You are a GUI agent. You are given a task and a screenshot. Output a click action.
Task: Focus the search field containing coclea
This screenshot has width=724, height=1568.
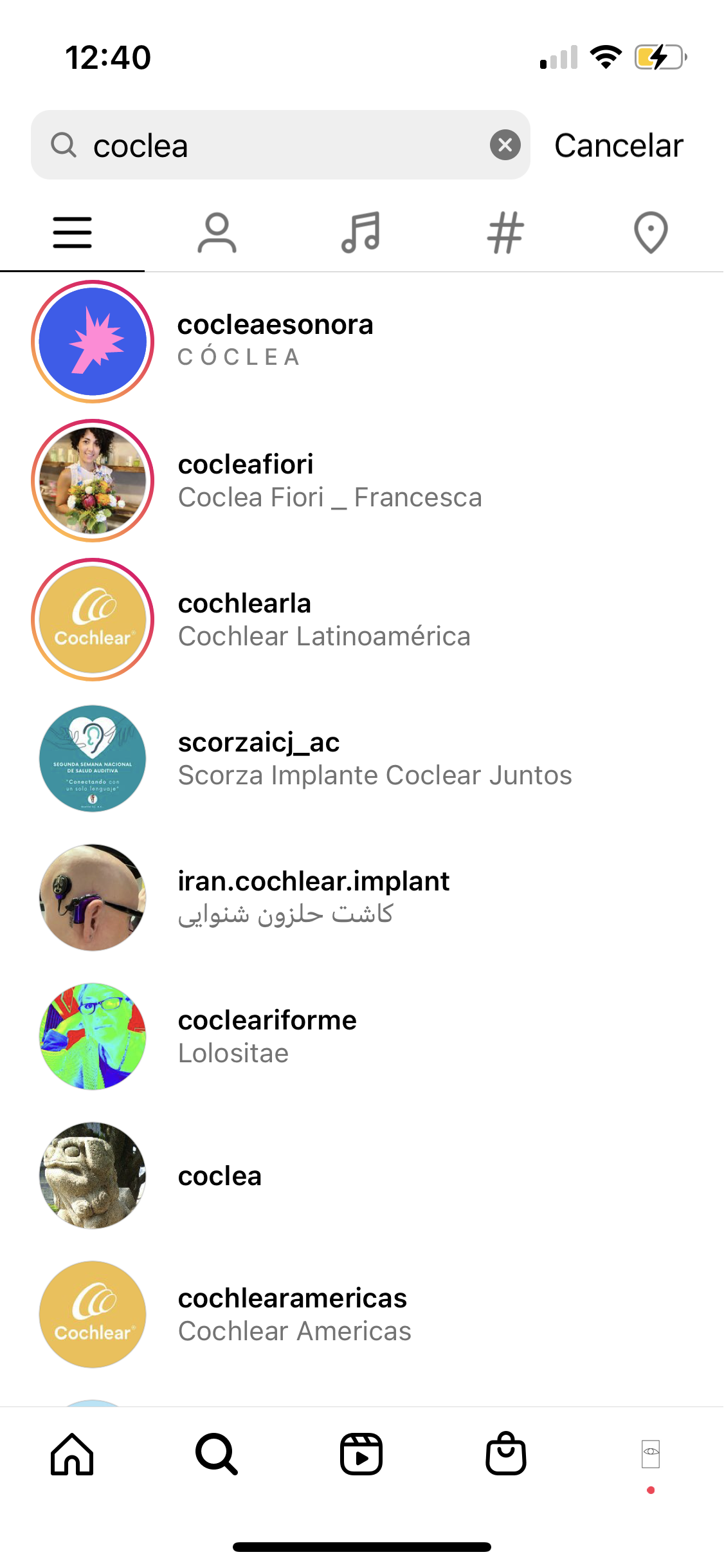coord(276,145)
